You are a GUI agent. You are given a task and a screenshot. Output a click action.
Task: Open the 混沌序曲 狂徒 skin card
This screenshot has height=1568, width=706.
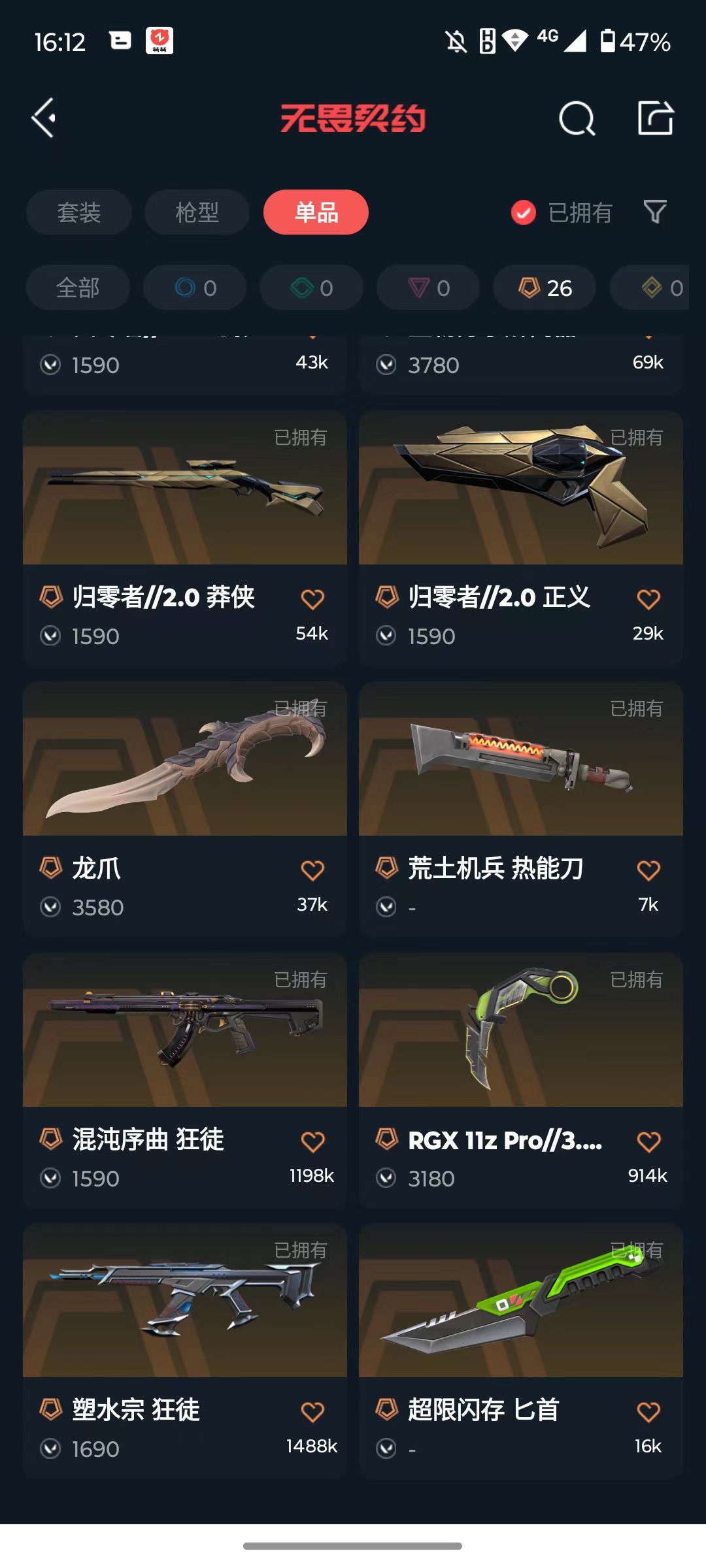(x=185, y=1080)
